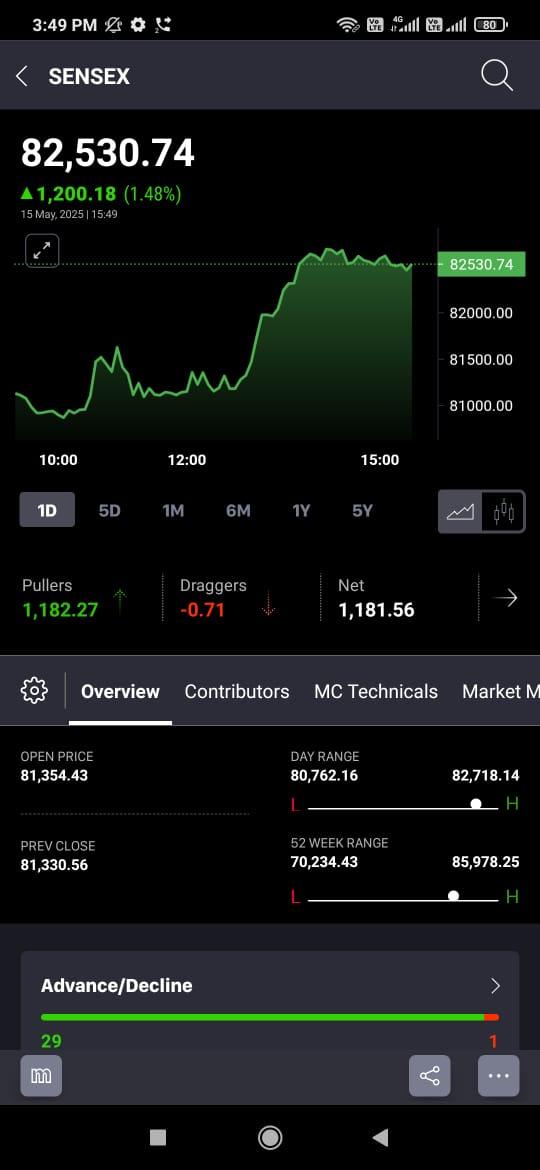This screenshot has width=540, height=1170.
Task: Show the 6M chart range
Action: coord(238,511)
